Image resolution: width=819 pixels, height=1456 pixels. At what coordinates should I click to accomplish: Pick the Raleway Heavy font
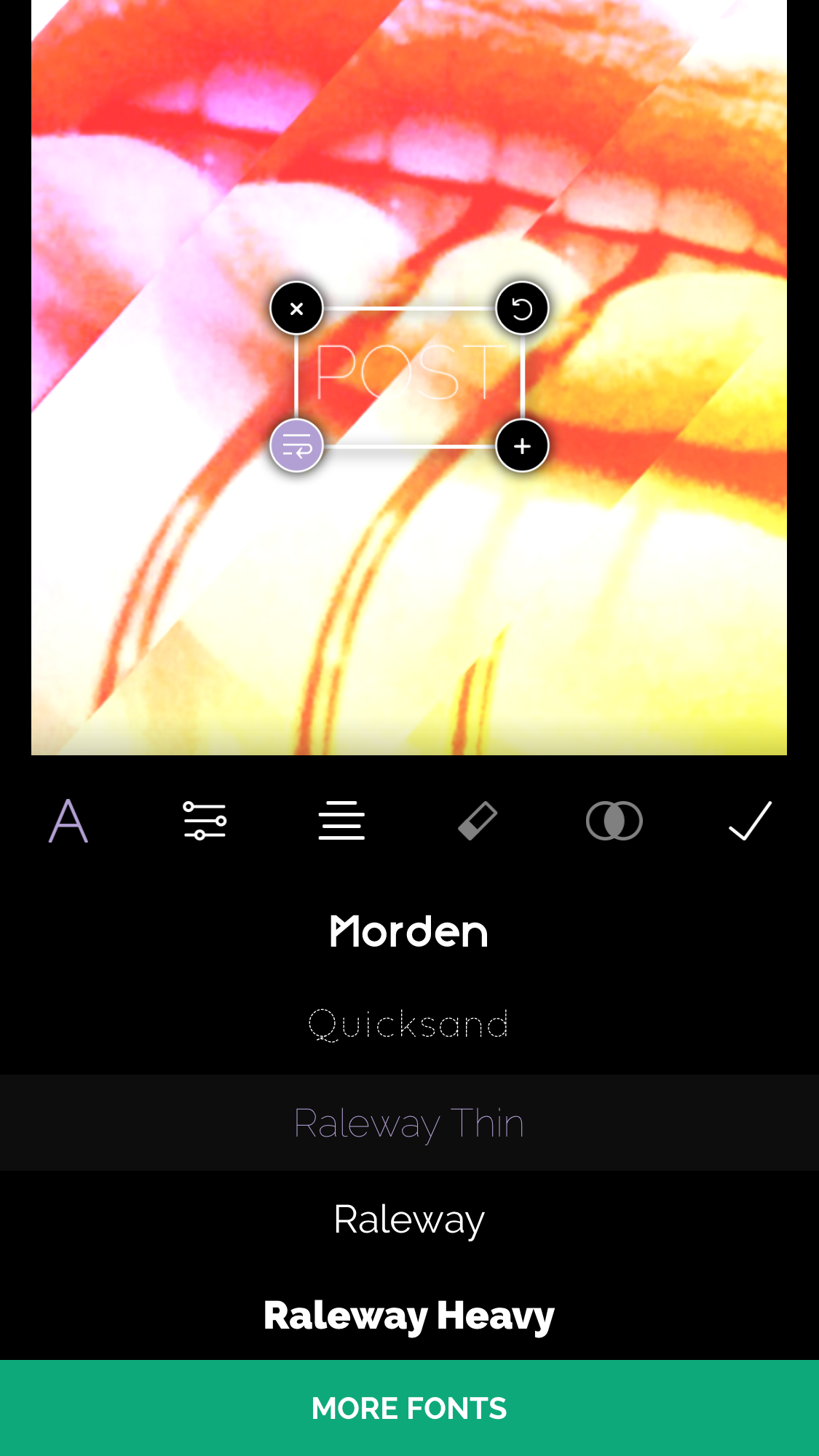409,1316
